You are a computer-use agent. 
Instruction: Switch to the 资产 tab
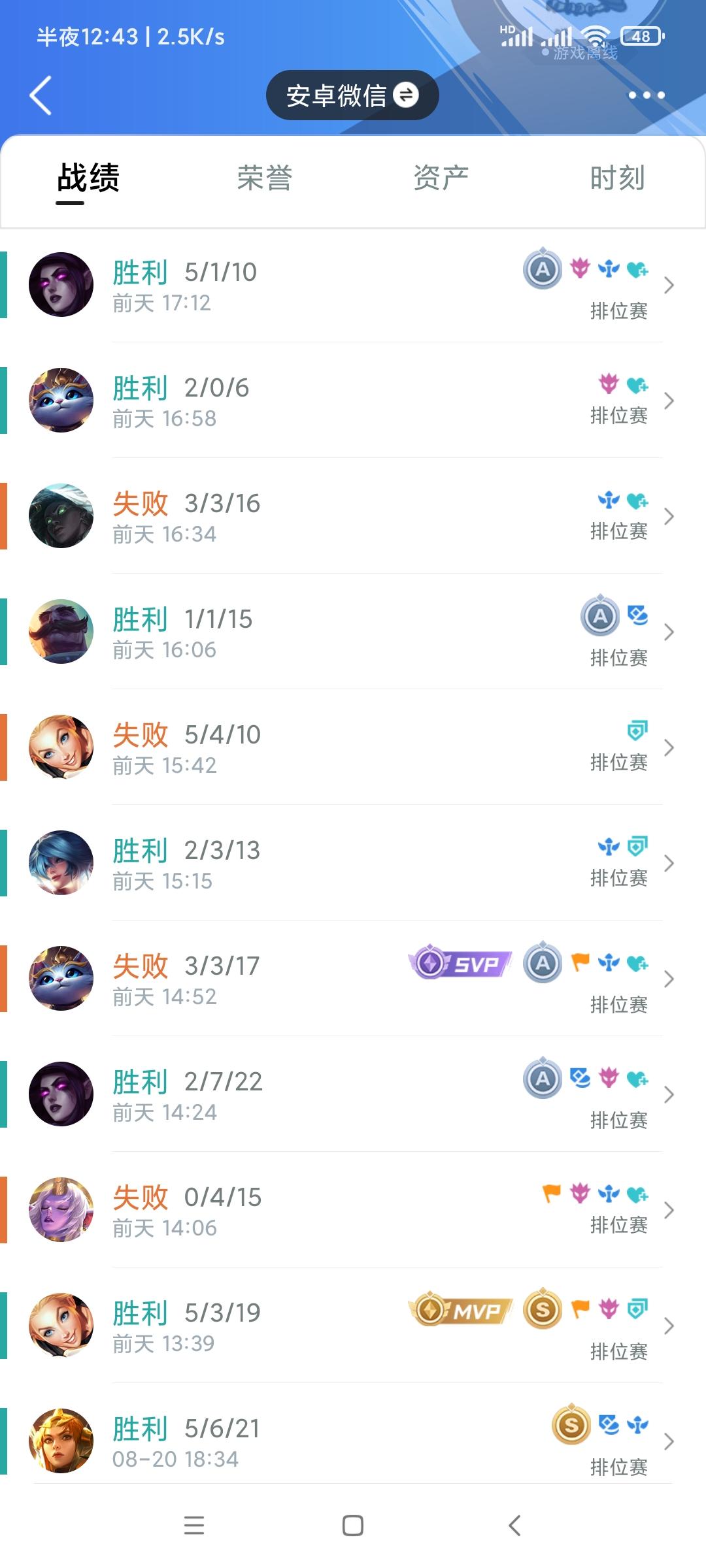pyautogui.click(x=441, y=178)
